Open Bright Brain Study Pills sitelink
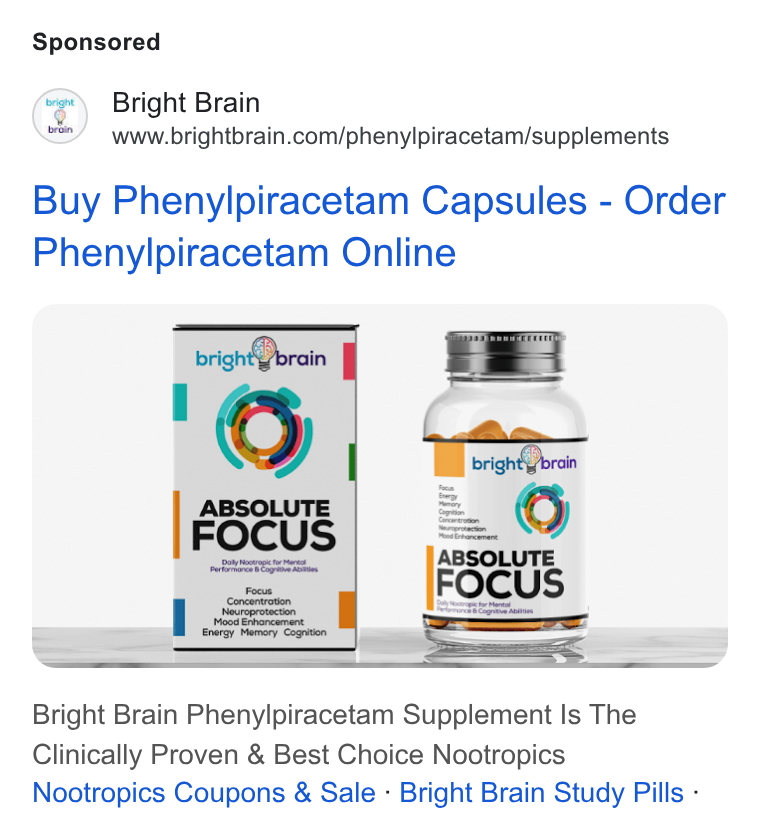The width and height of the screenshot is (760, 836). click(x=541, y=792)
